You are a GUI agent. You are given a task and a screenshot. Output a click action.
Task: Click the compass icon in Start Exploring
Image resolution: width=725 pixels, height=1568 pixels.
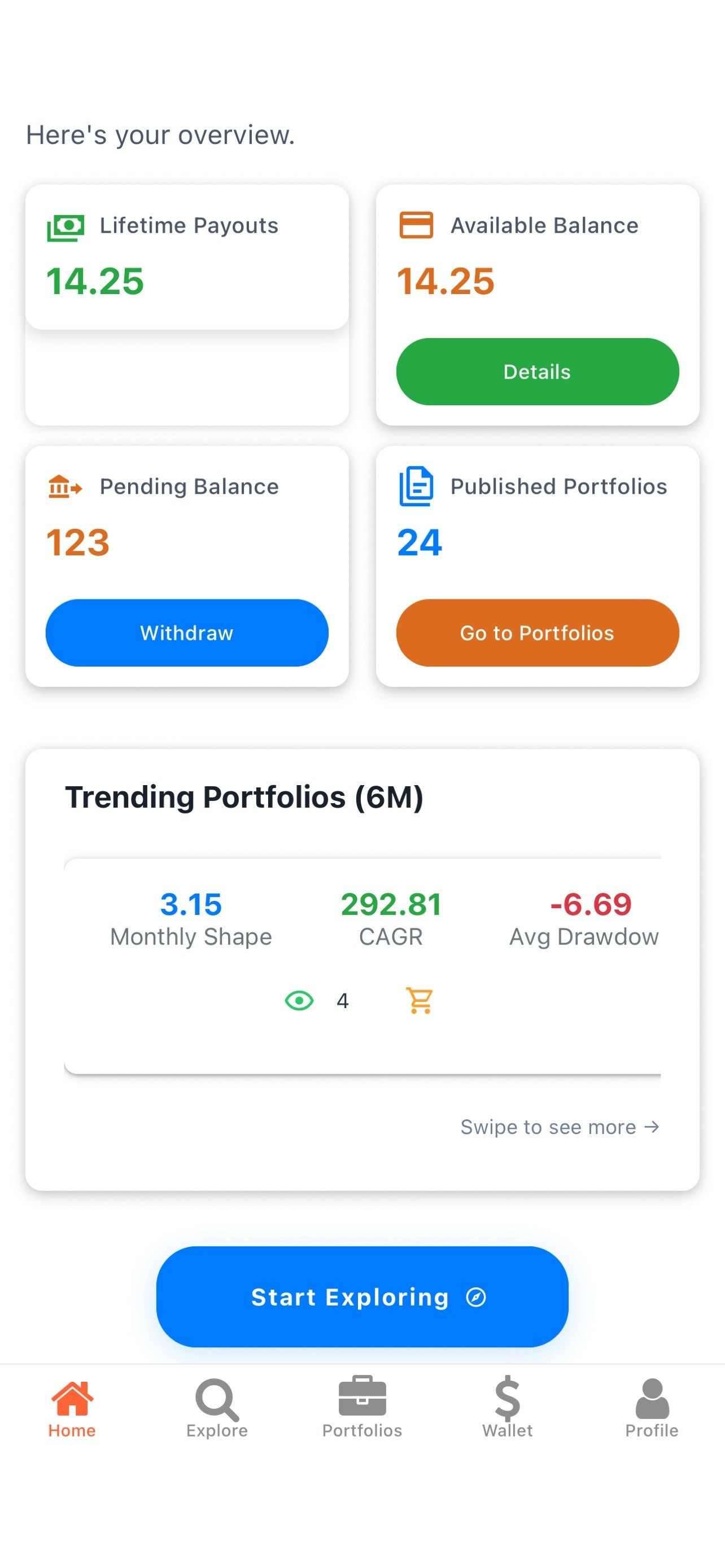tap(477, 1297)
